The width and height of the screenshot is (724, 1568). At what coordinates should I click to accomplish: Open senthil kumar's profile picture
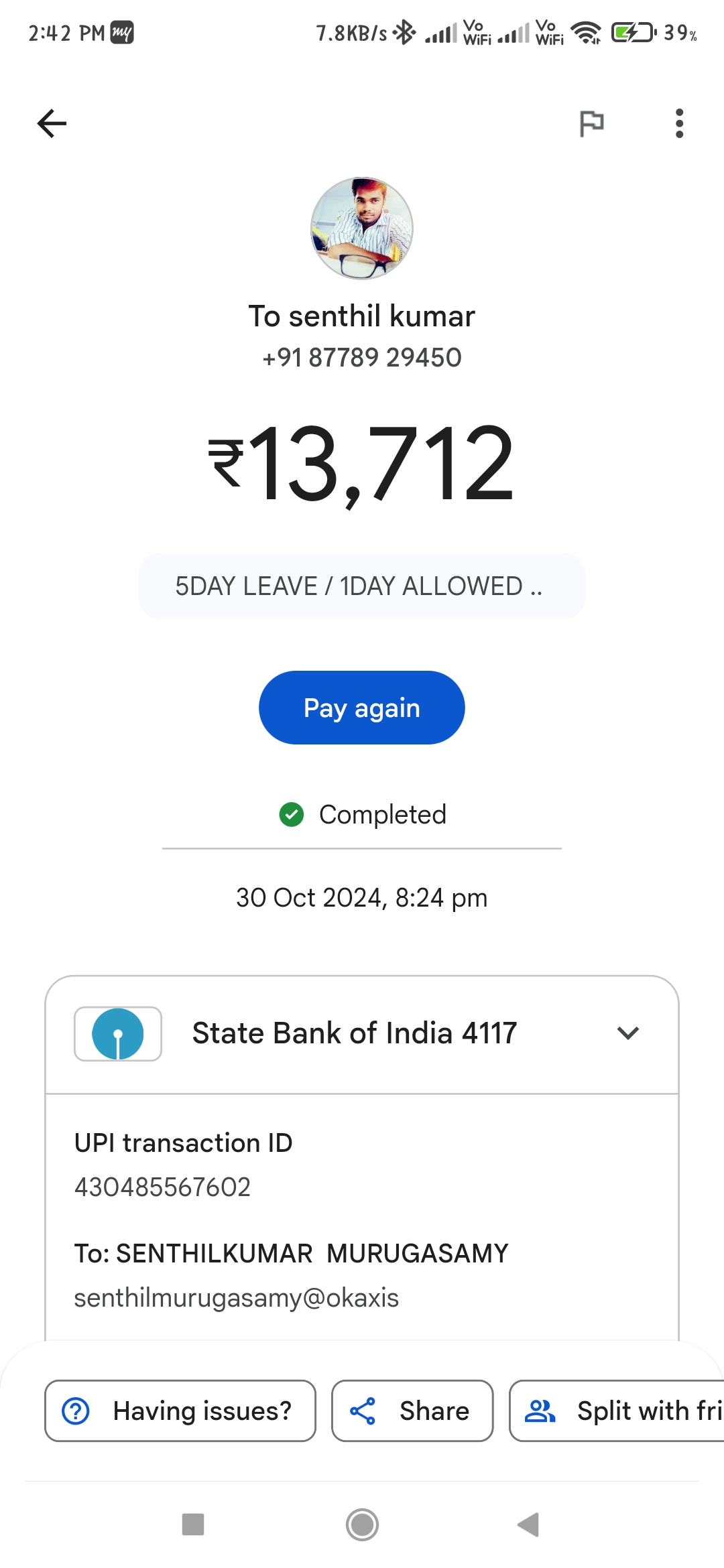click(x=362, y=228)
